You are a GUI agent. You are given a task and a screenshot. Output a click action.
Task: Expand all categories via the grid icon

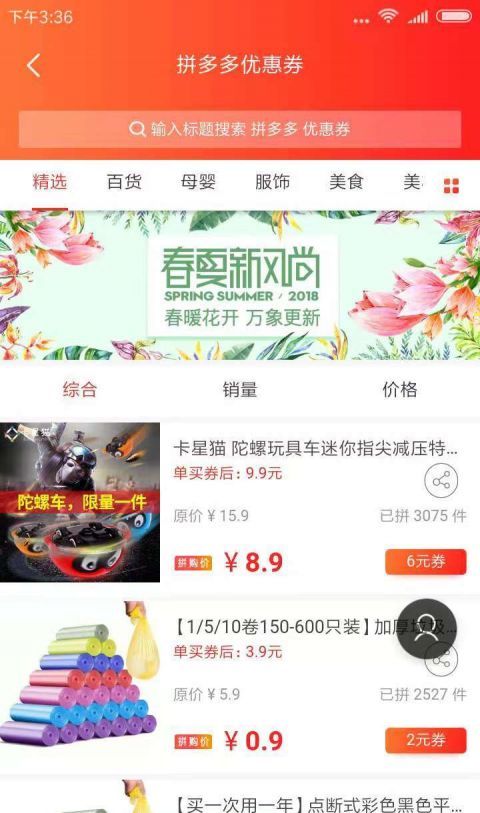click(451, 185)
